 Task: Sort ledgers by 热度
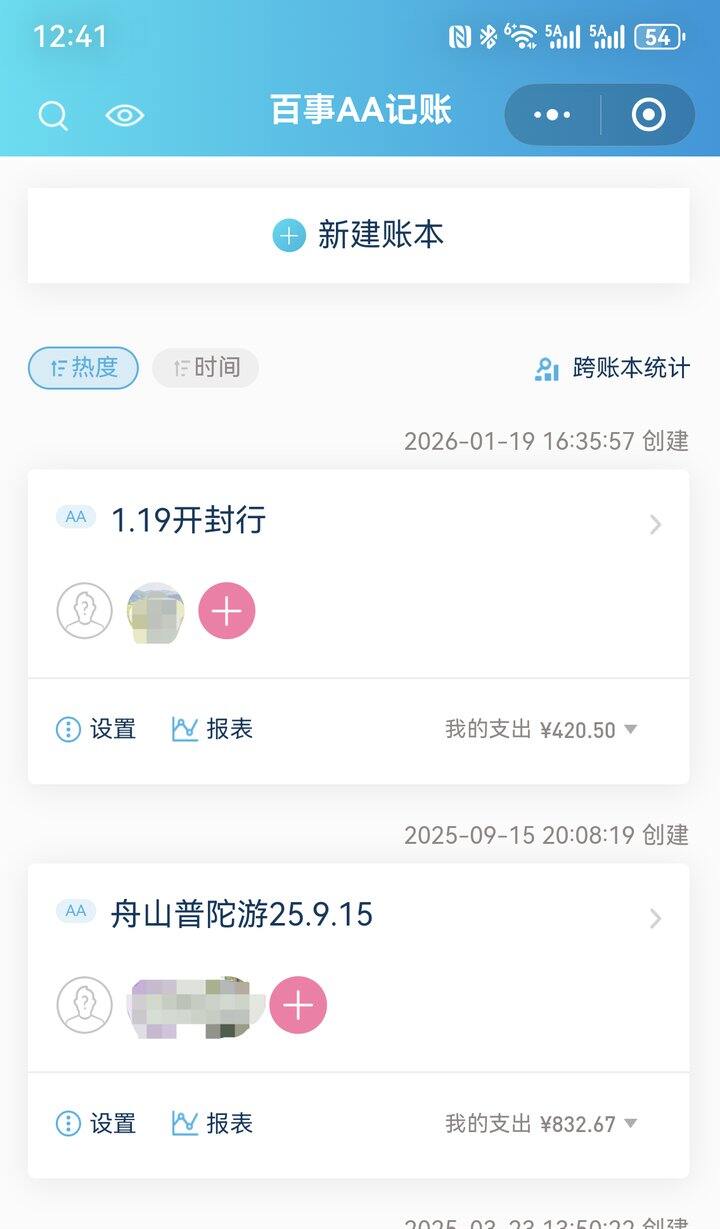pyautogui.click(x=83, y=368)
